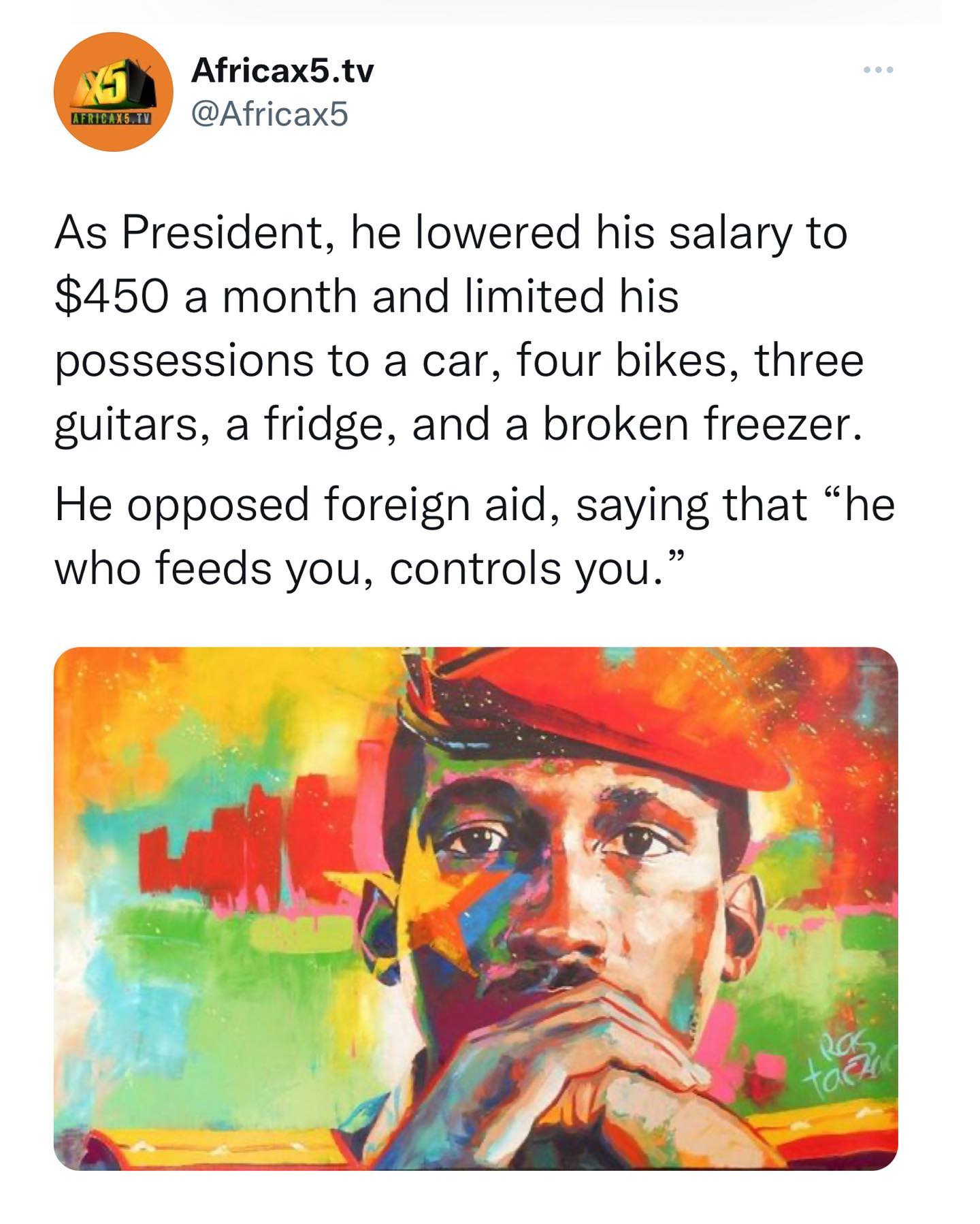980x1224 pixels.
Task: Tap the Africax5.tv account name
Action: 282,71
